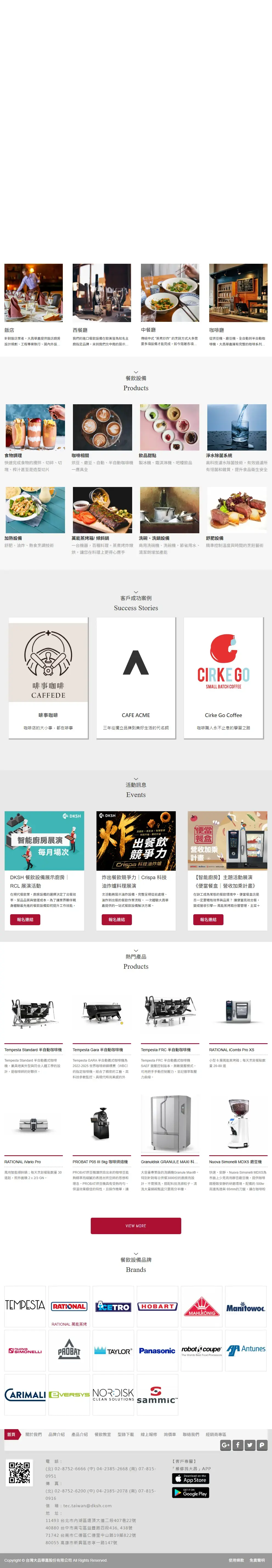Get the app on Google Play

[x=190, y=1492]
